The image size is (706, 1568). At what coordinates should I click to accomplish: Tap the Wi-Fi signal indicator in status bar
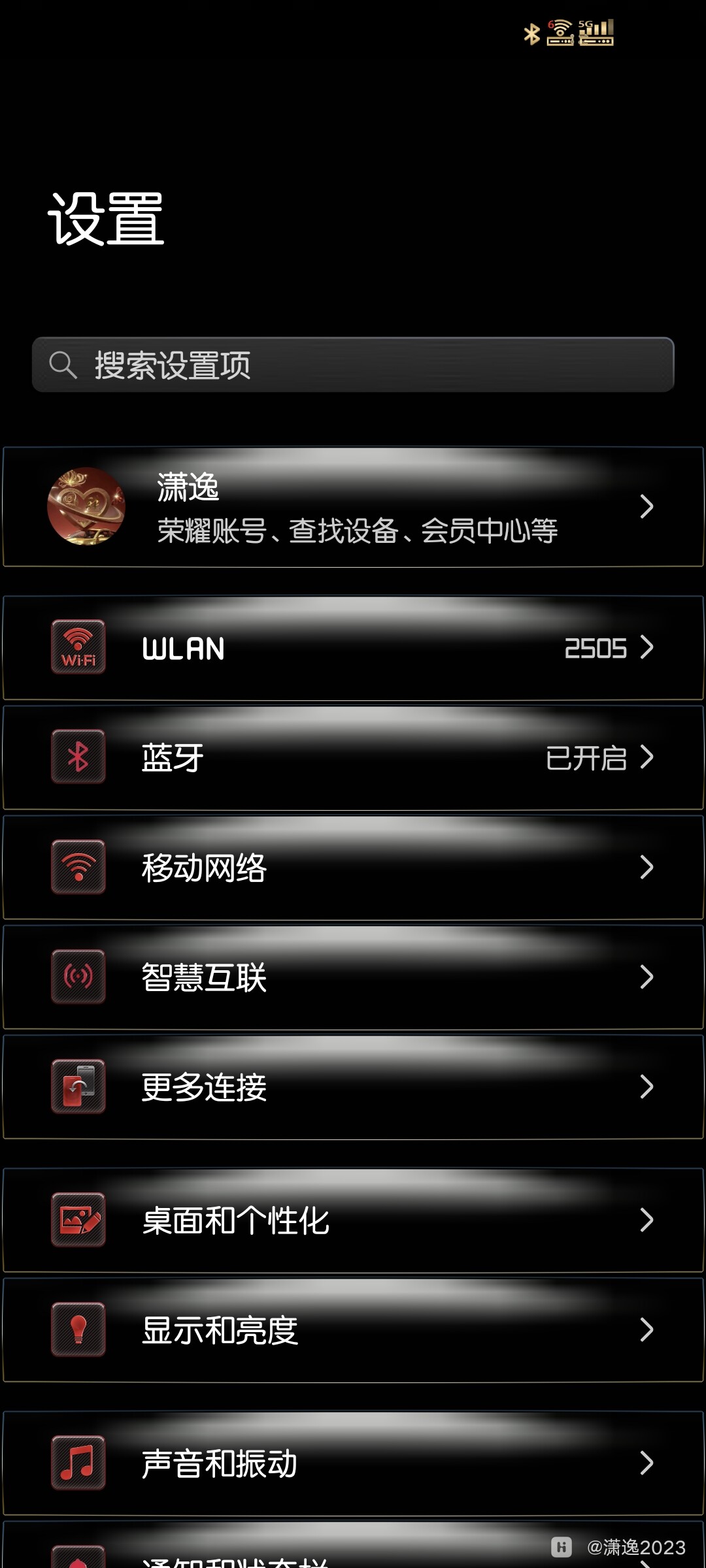coord(559,33)
